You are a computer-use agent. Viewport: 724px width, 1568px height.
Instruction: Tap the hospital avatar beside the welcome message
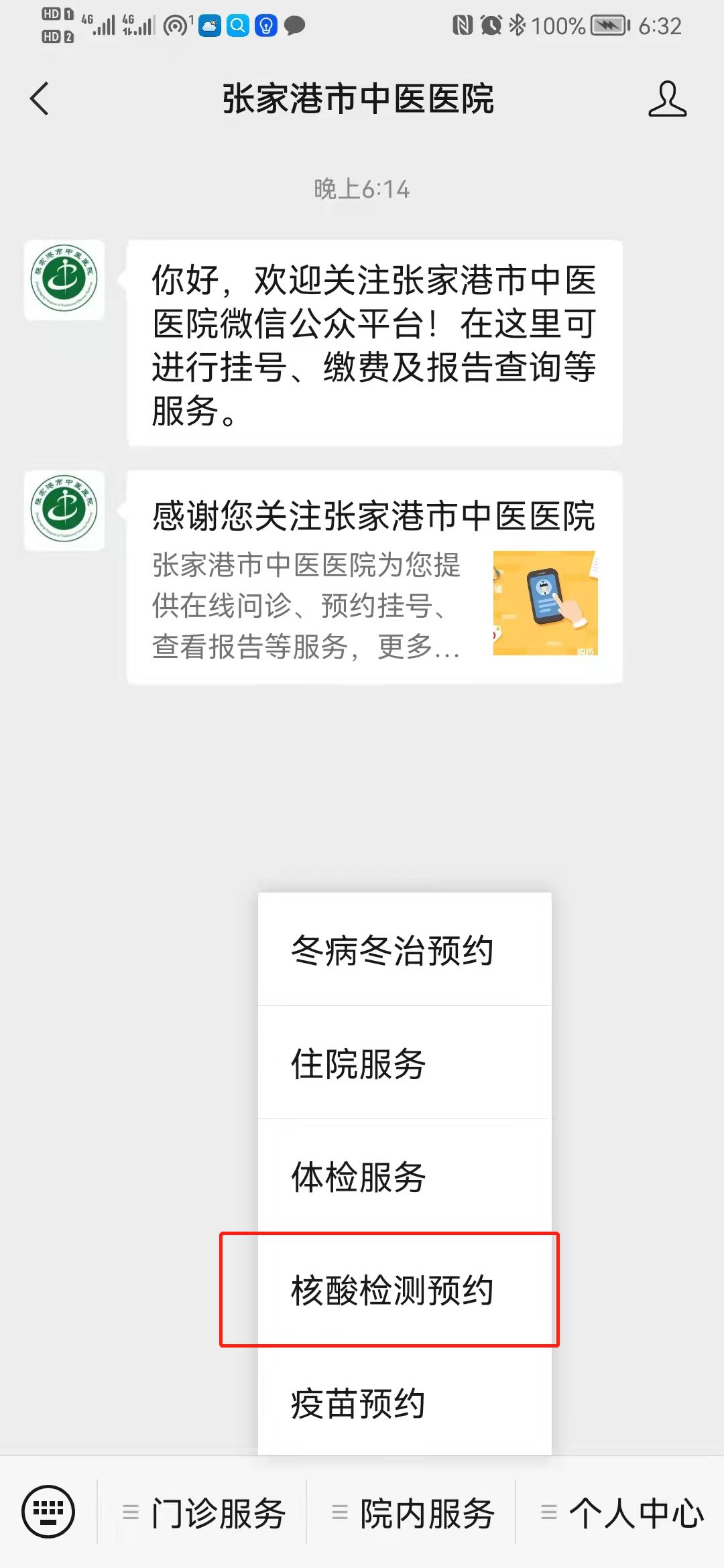coord(64,279)
